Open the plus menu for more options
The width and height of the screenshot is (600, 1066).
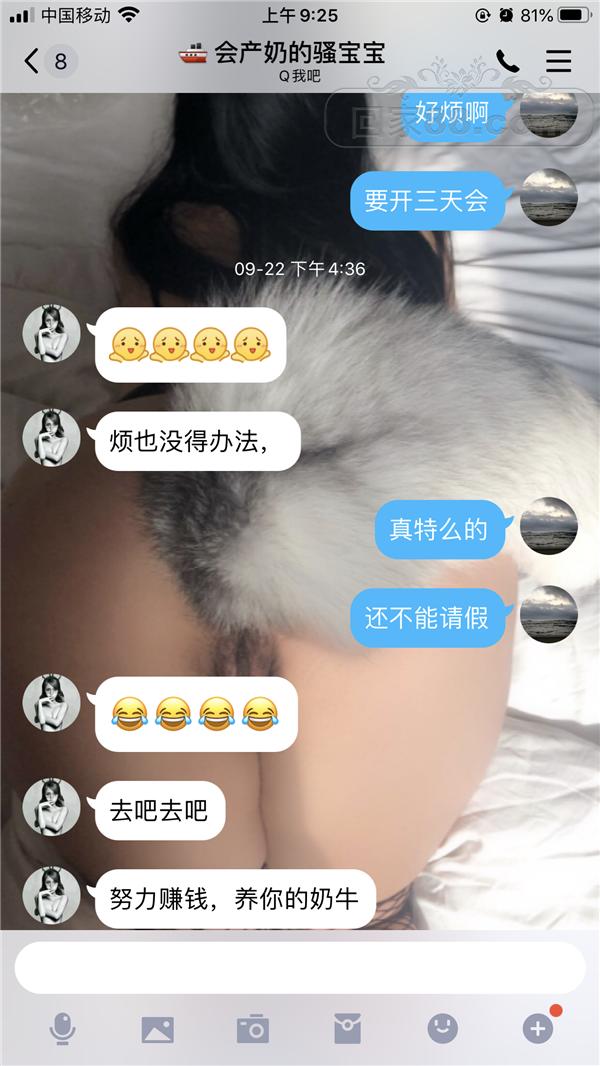(x=537, y=1028)
